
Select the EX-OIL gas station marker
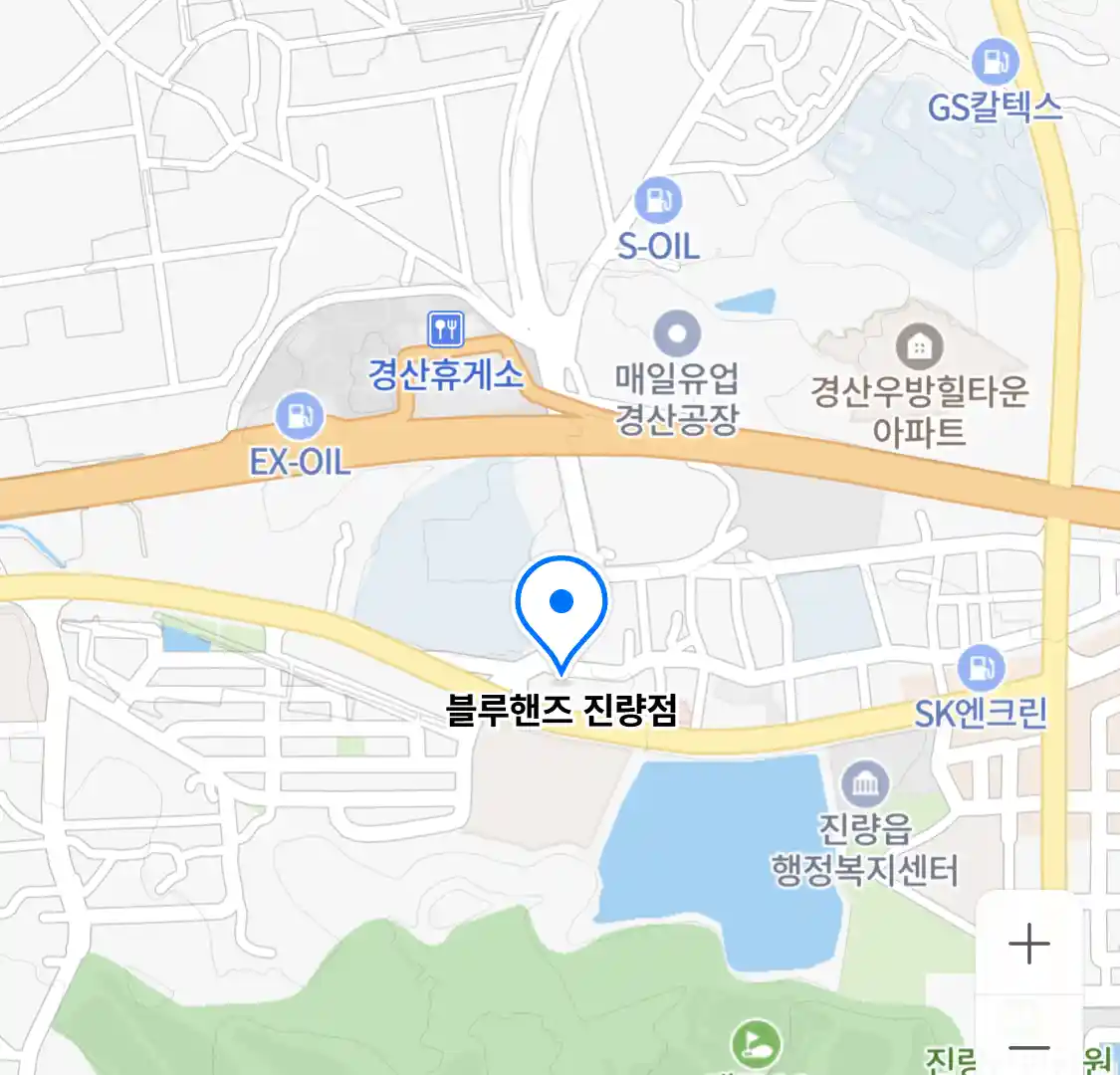[299, 415]
